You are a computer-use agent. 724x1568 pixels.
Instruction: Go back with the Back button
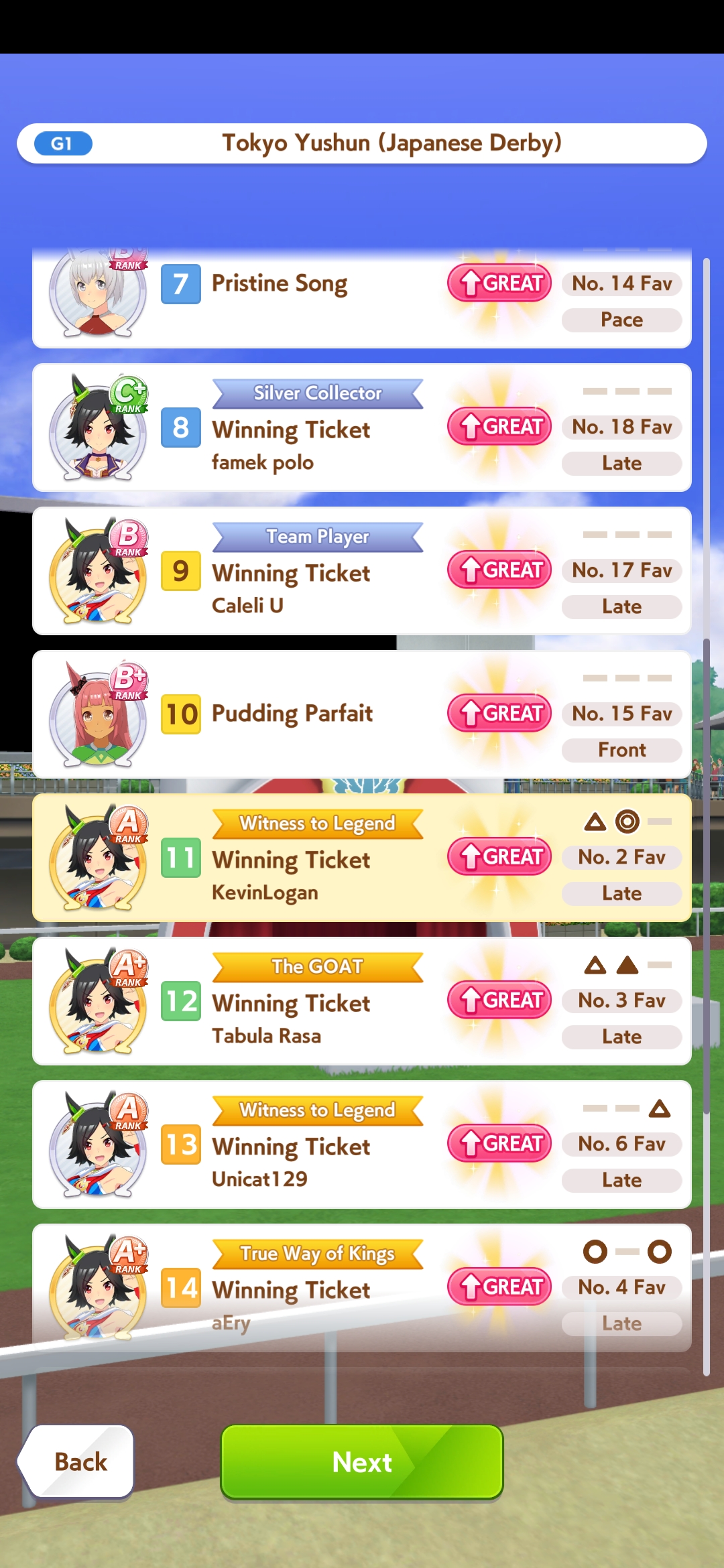click(x=79, y=1461)
